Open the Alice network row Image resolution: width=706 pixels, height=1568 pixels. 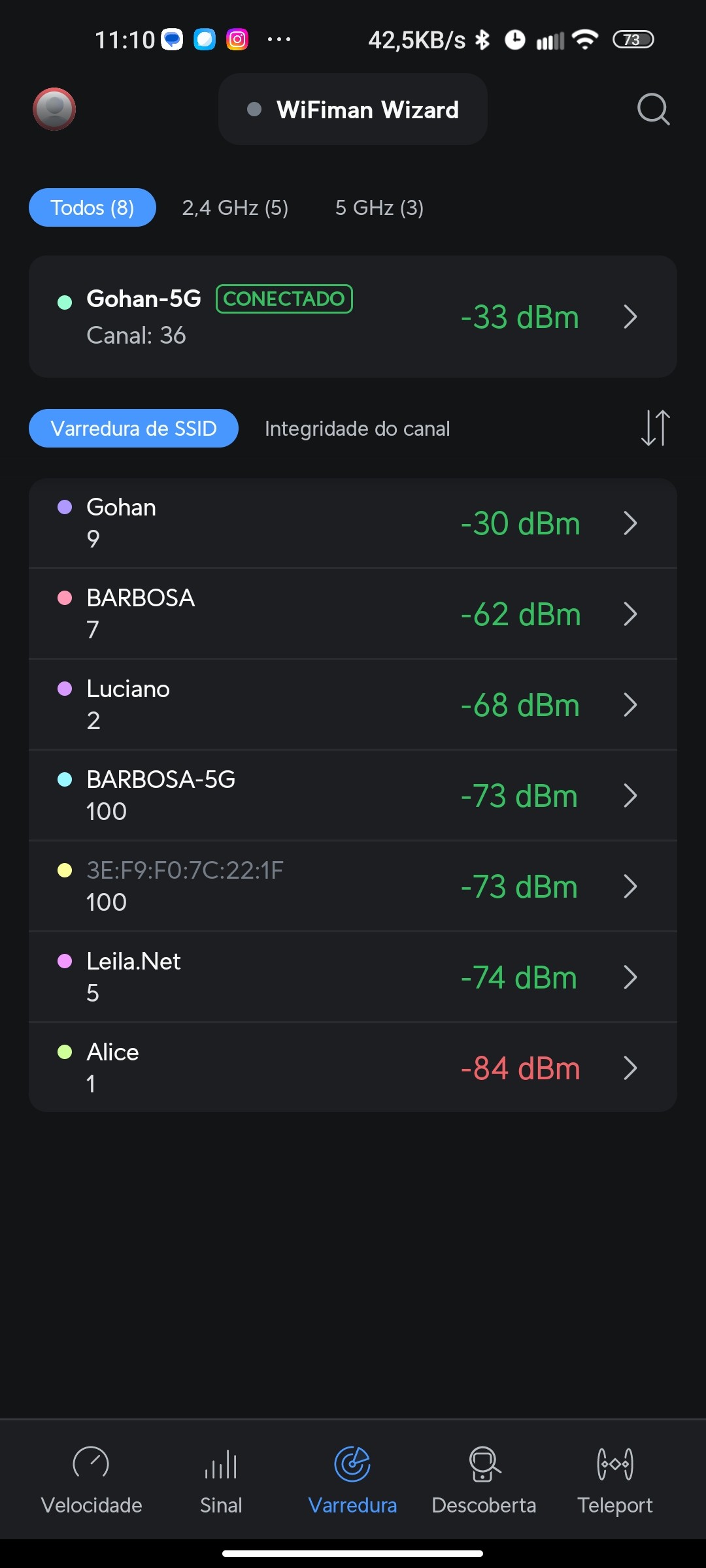coord(353,1068)
